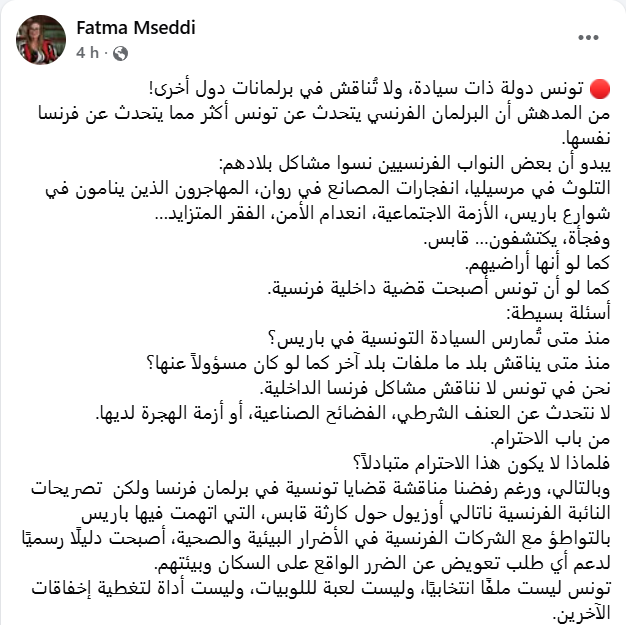The width and height of the screenshot is (626, 625).
Task: Tap the 4 h post timestamp
Action: tap(87, 51)
